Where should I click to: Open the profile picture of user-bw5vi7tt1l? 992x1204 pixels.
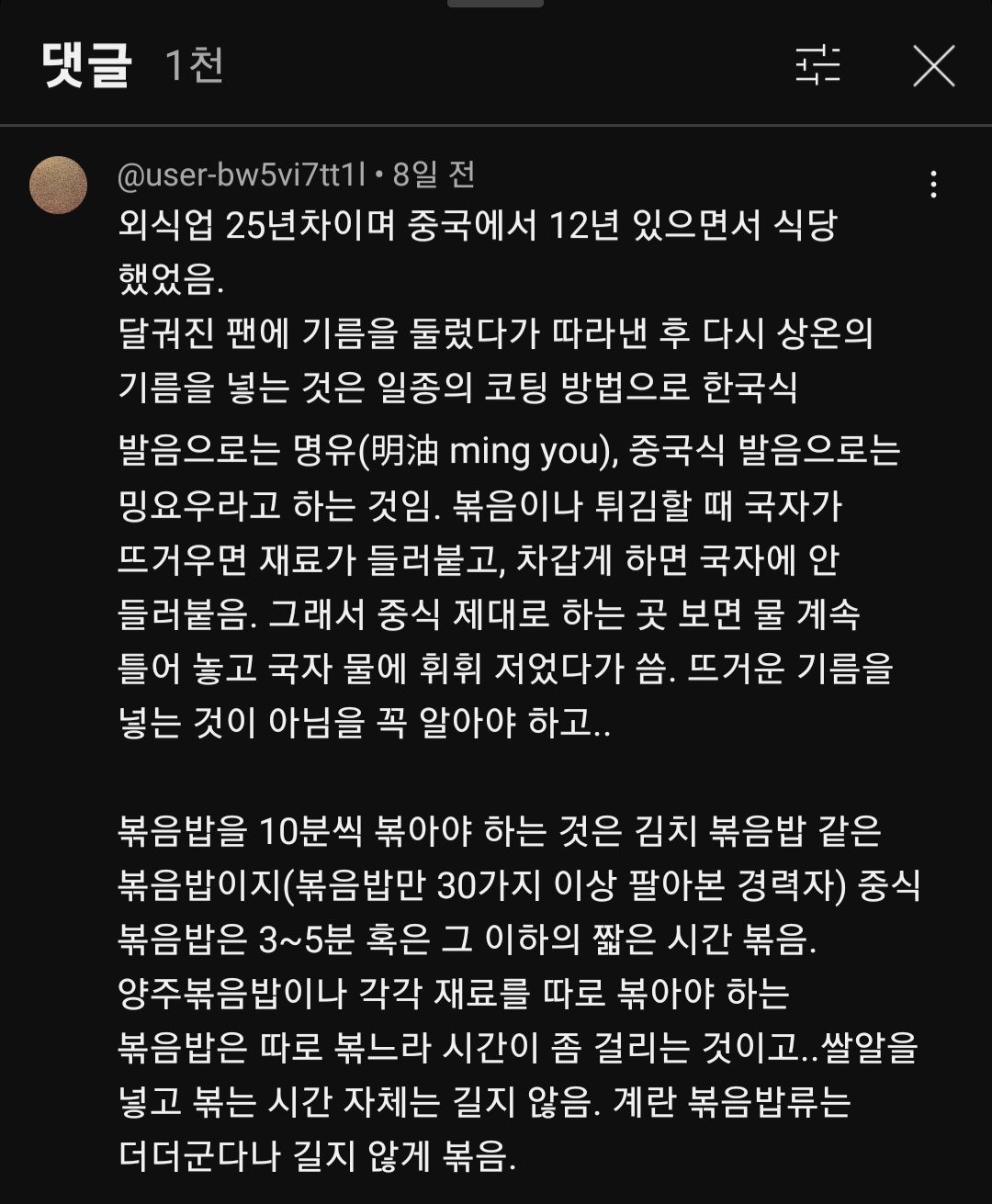pos(58,185)
